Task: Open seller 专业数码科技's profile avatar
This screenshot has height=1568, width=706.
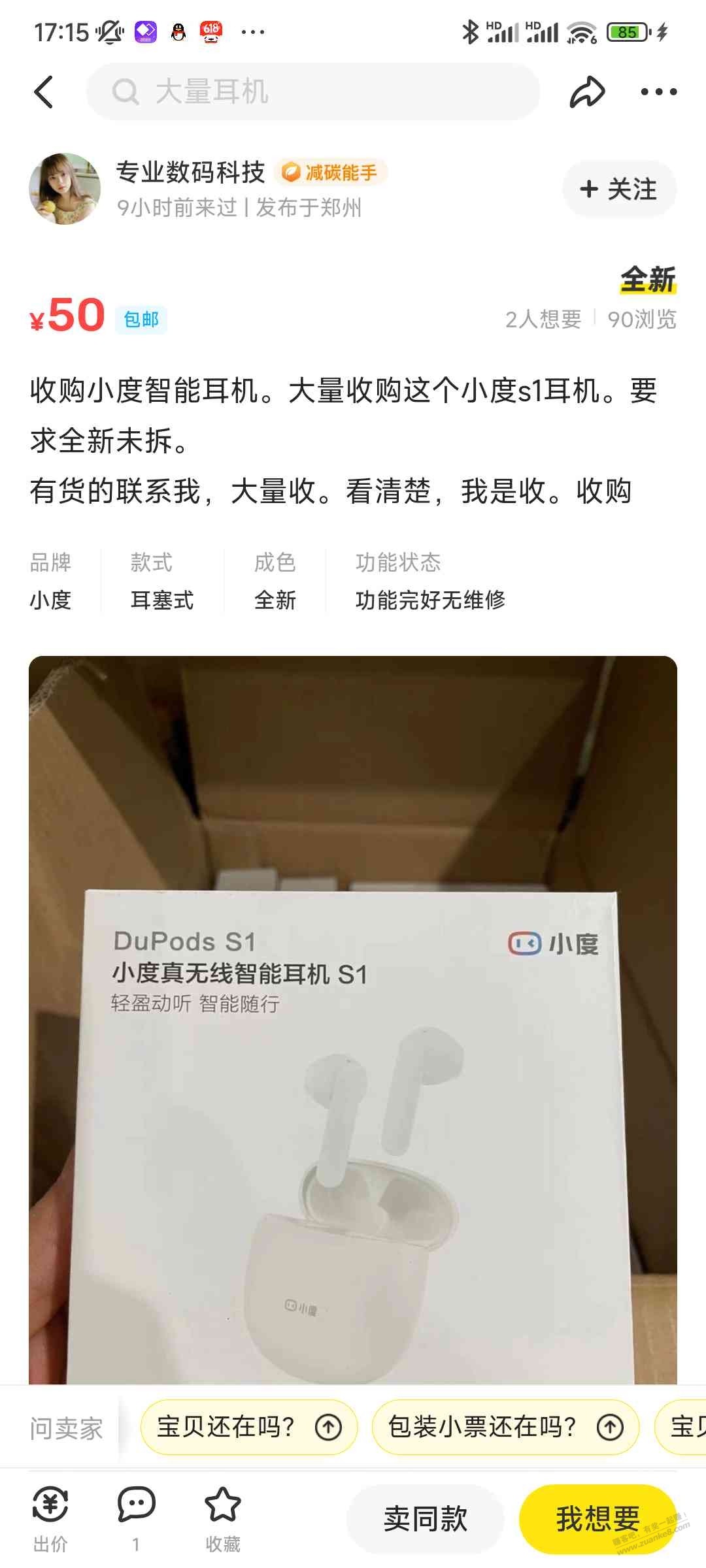Action: [65, 189]
